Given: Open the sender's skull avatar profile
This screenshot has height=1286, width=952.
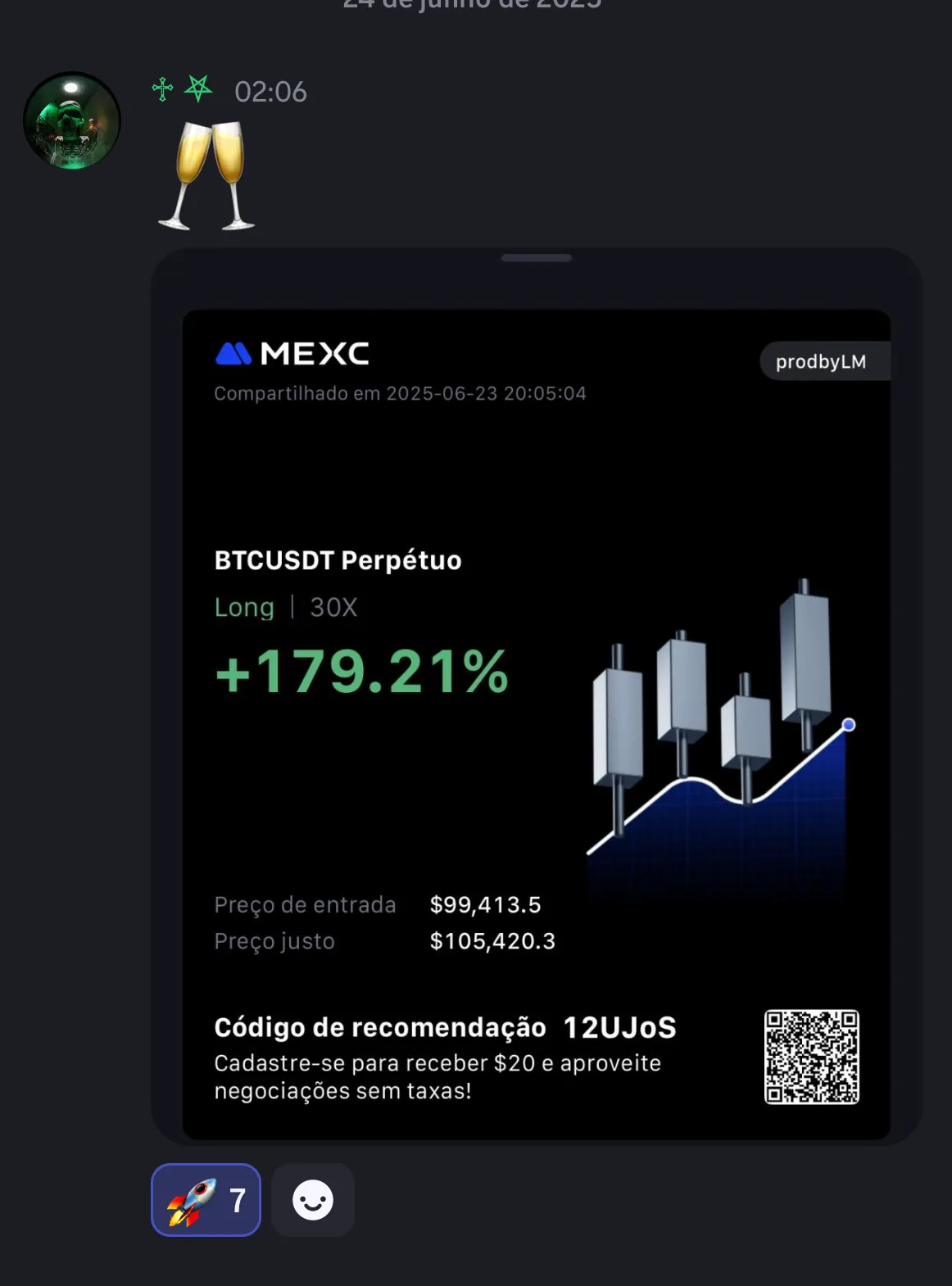Looking at the screenshot, I should click(x=72, y=121).
